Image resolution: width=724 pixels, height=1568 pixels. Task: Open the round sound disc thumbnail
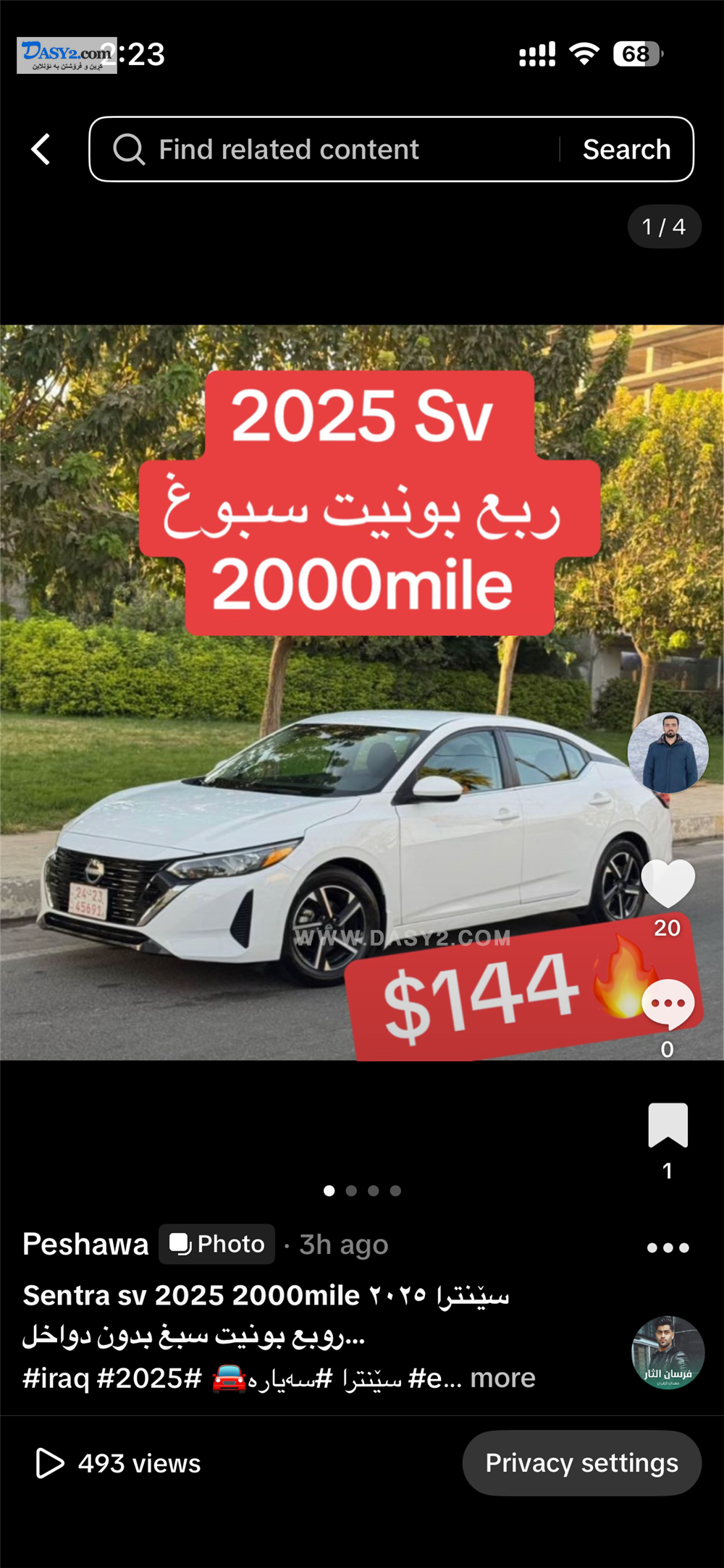668,1352
